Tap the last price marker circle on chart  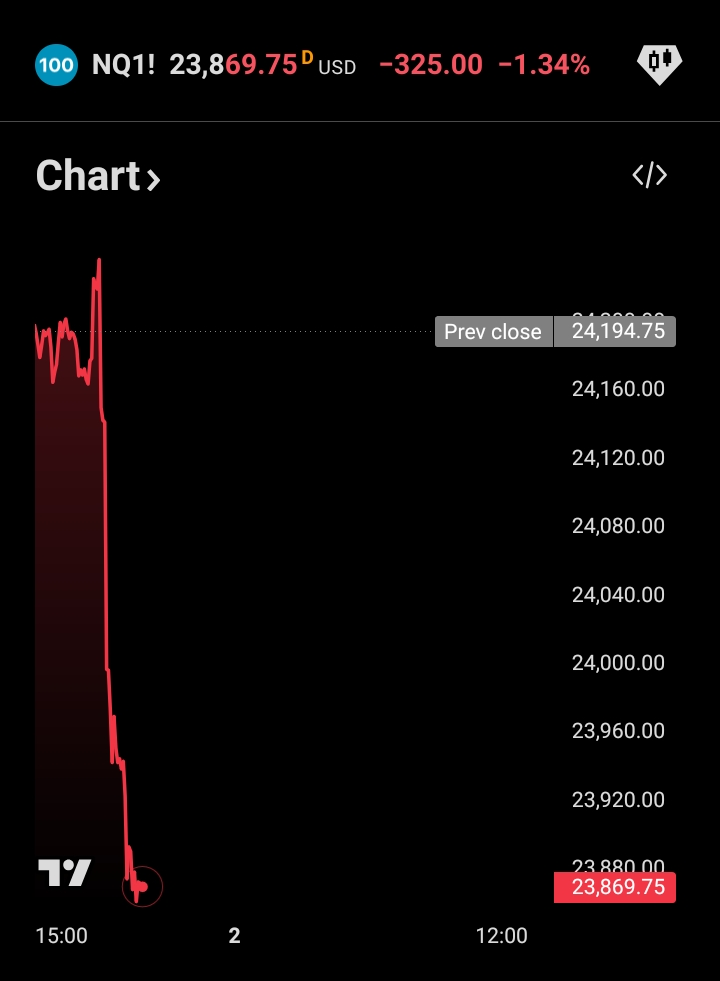coord(142,886)
